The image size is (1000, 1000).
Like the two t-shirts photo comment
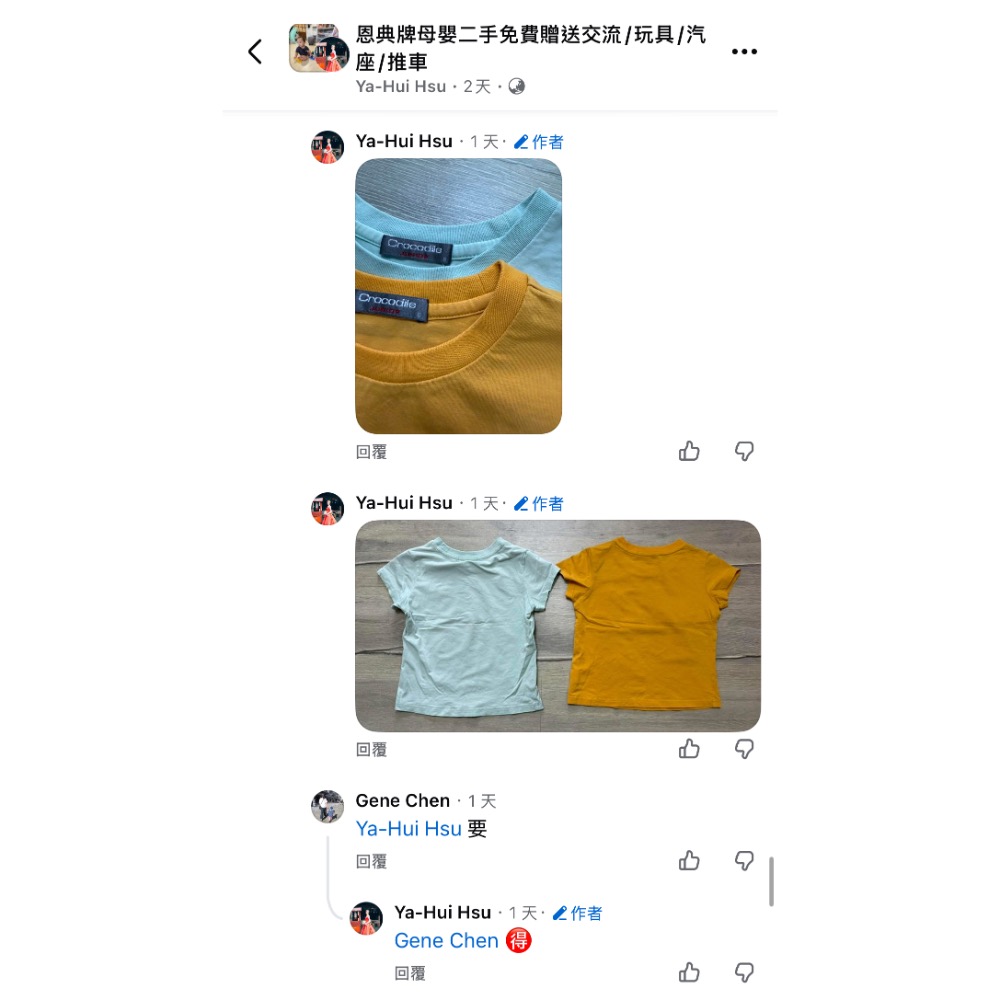pyautogui.click(x=689, y=749)
